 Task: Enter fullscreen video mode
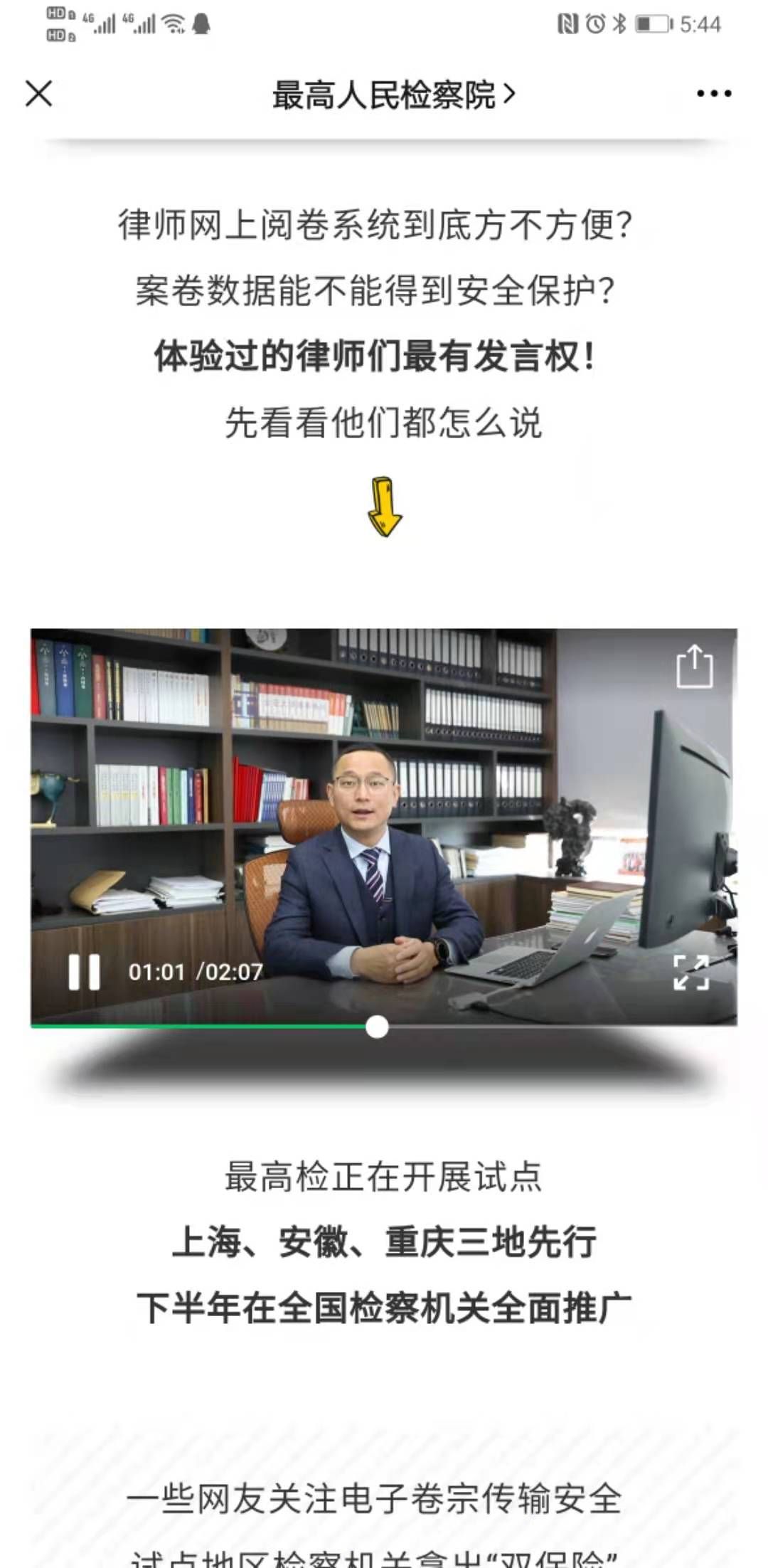[691, 972]
